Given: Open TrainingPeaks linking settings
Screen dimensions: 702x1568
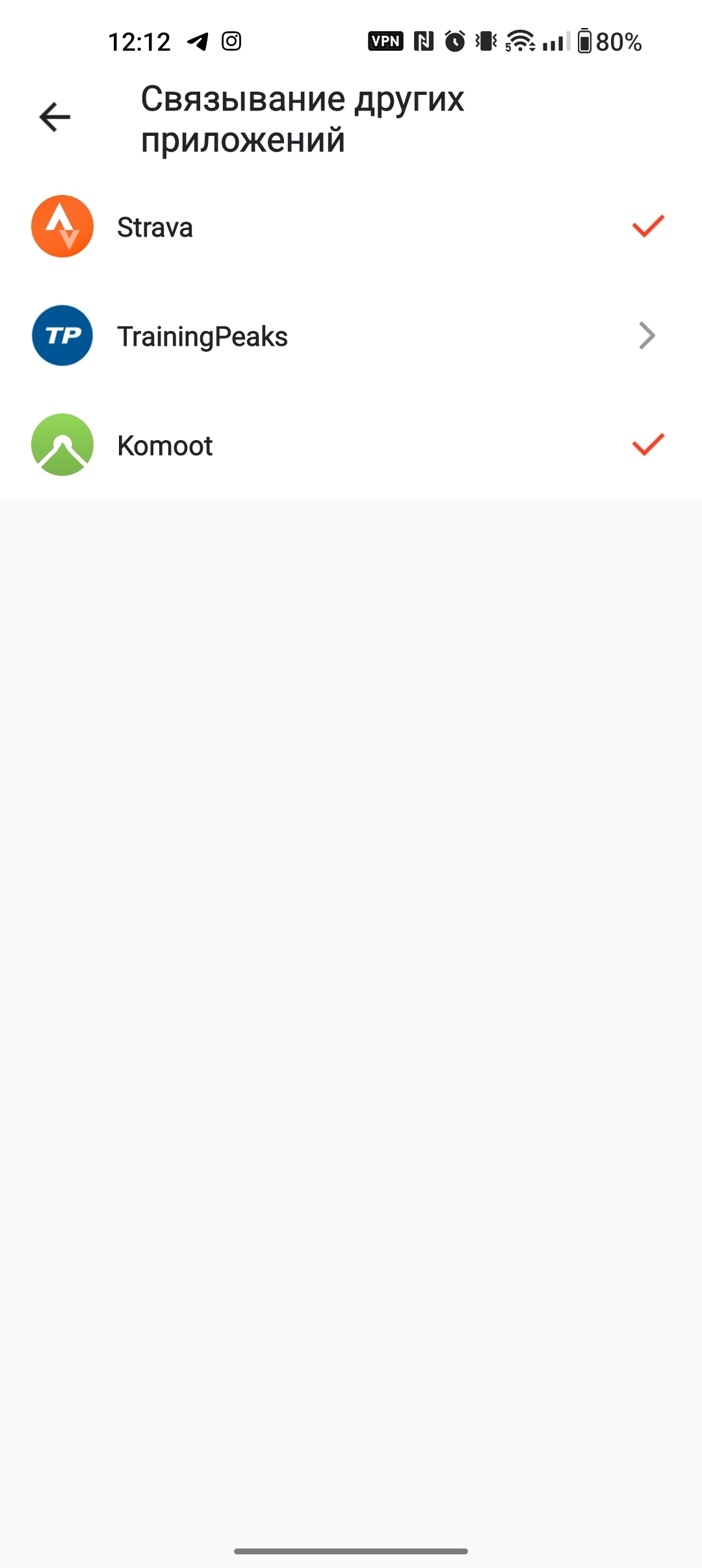Looking at the screenshot, I should tap(350, 336).
